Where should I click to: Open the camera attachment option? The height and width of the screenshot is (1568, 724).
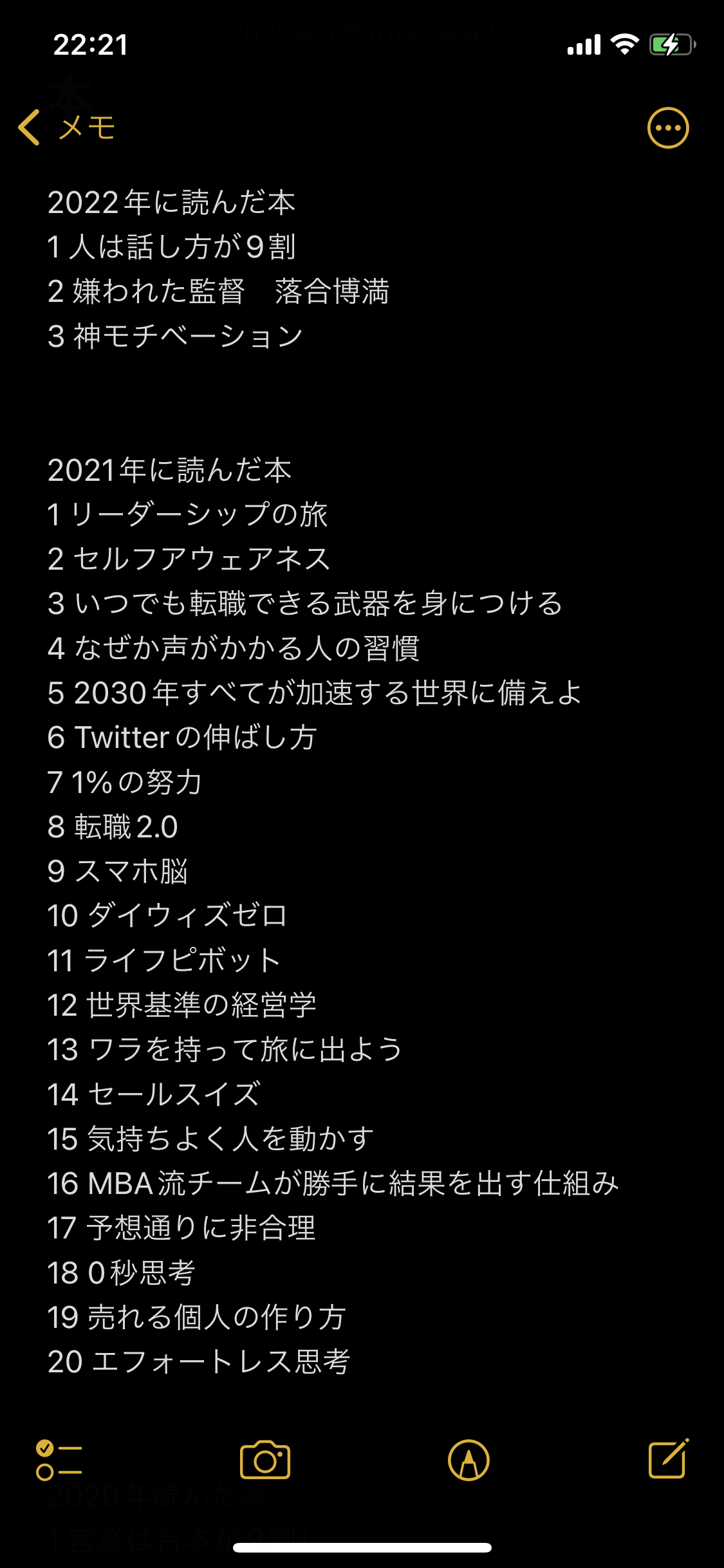tap(265, 1460)
